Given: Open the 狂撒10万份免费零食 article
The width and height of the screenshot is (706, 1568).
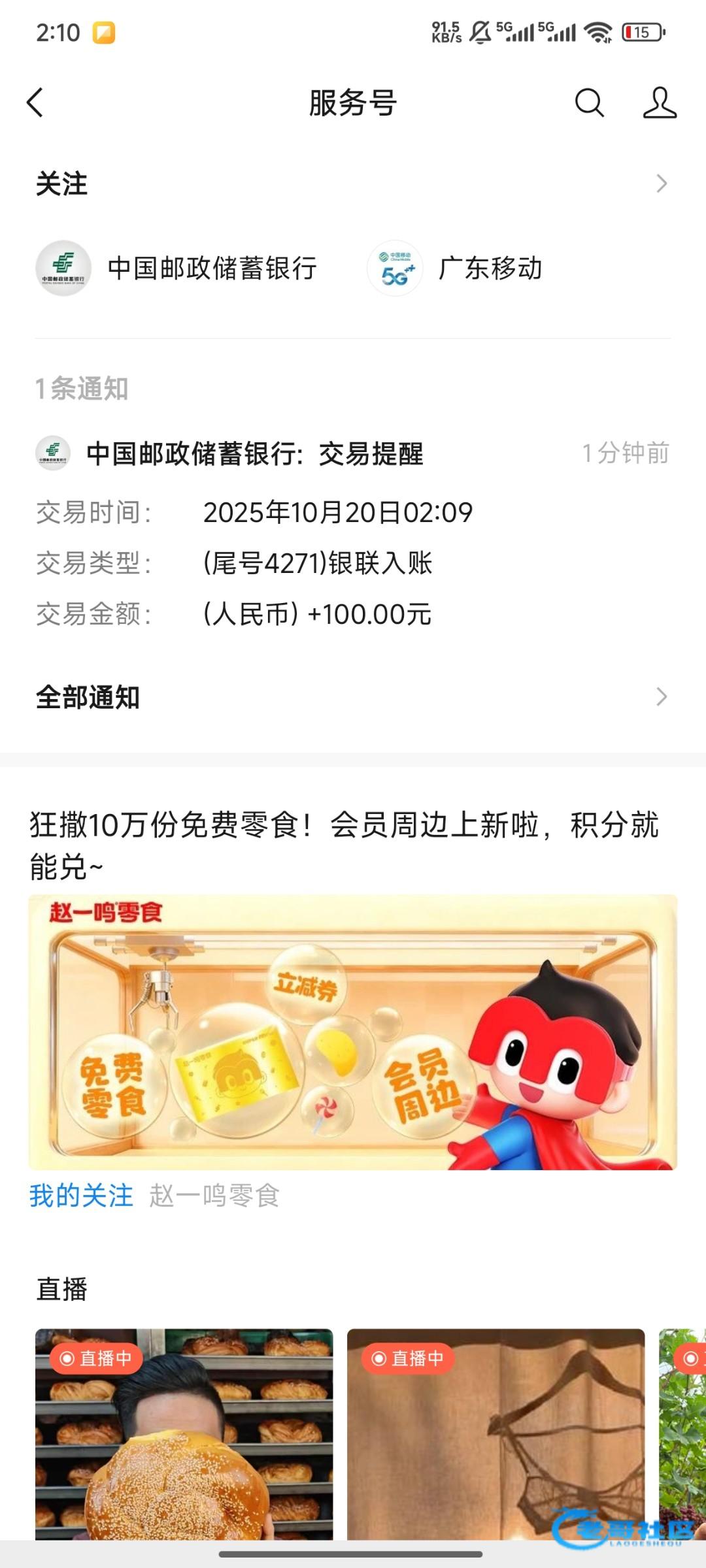Looking at the screenshot, I should 343,845.
